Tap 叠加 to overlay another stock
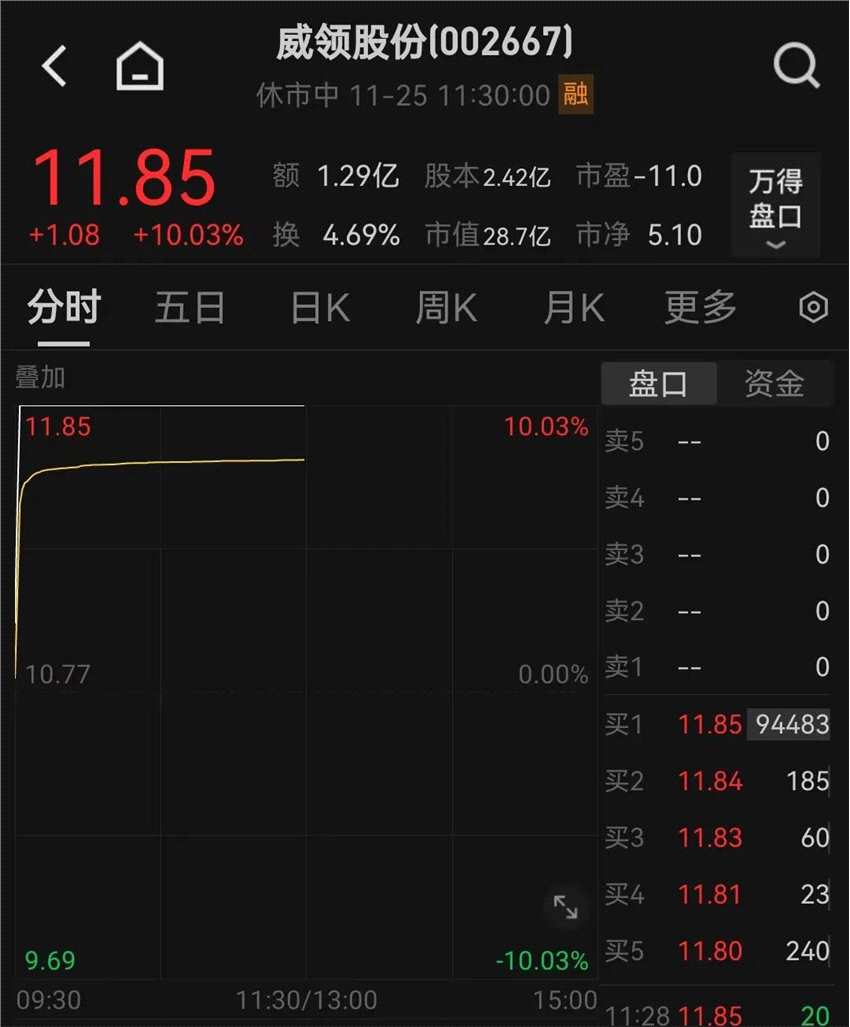The width and height of the screenshot is (850, 1027). click(x=40, y=378)
